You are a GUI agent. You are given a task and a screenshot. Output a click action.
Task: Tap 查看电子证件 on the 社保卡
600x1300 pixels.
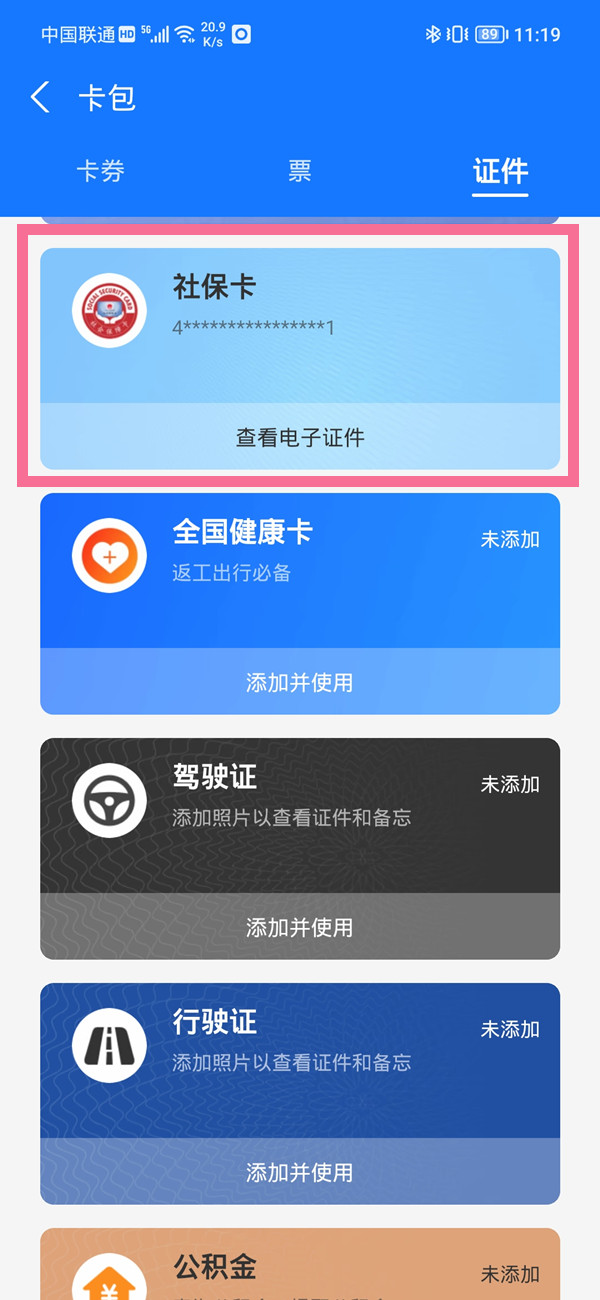point(300,437)
